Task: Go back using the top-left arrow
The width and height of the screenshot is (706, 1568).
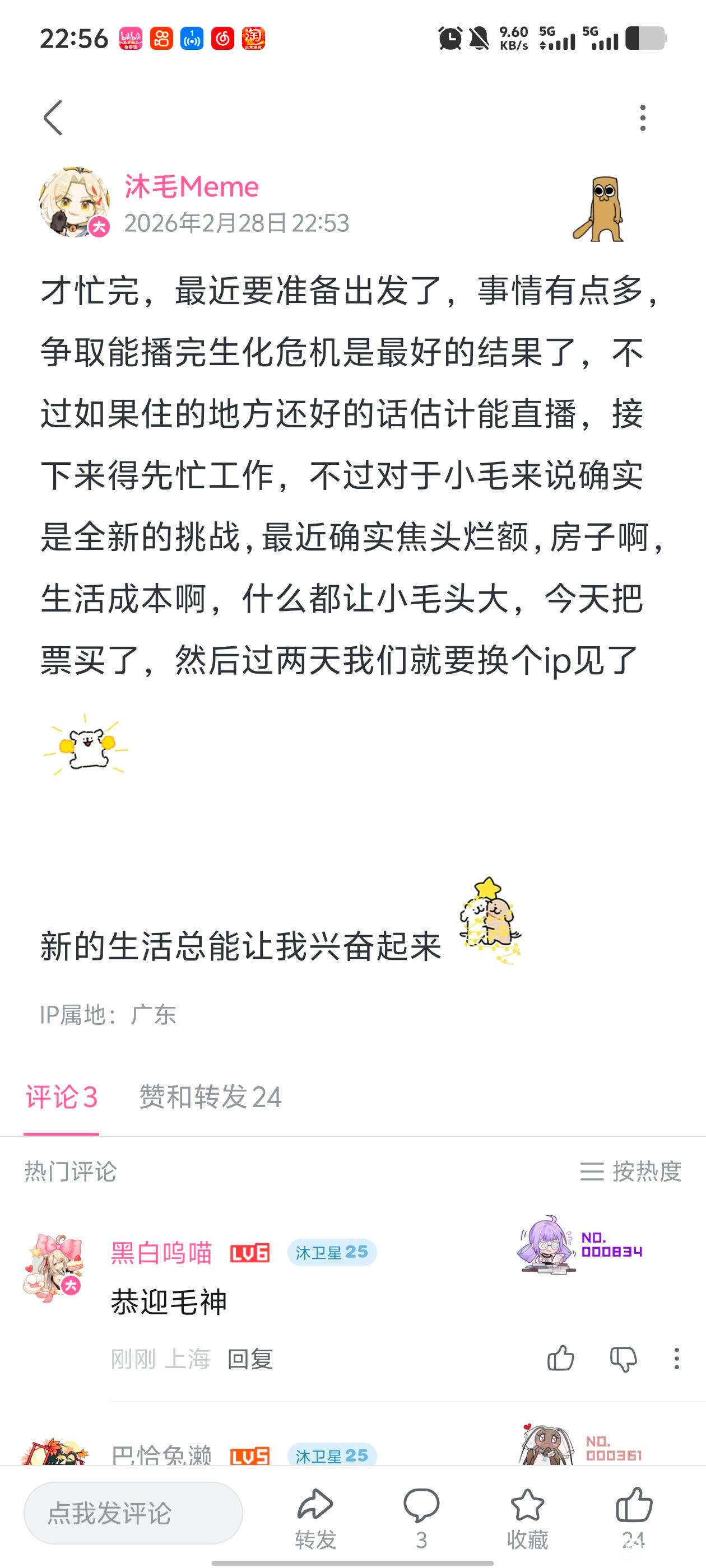Action: (x=53, y=118)
